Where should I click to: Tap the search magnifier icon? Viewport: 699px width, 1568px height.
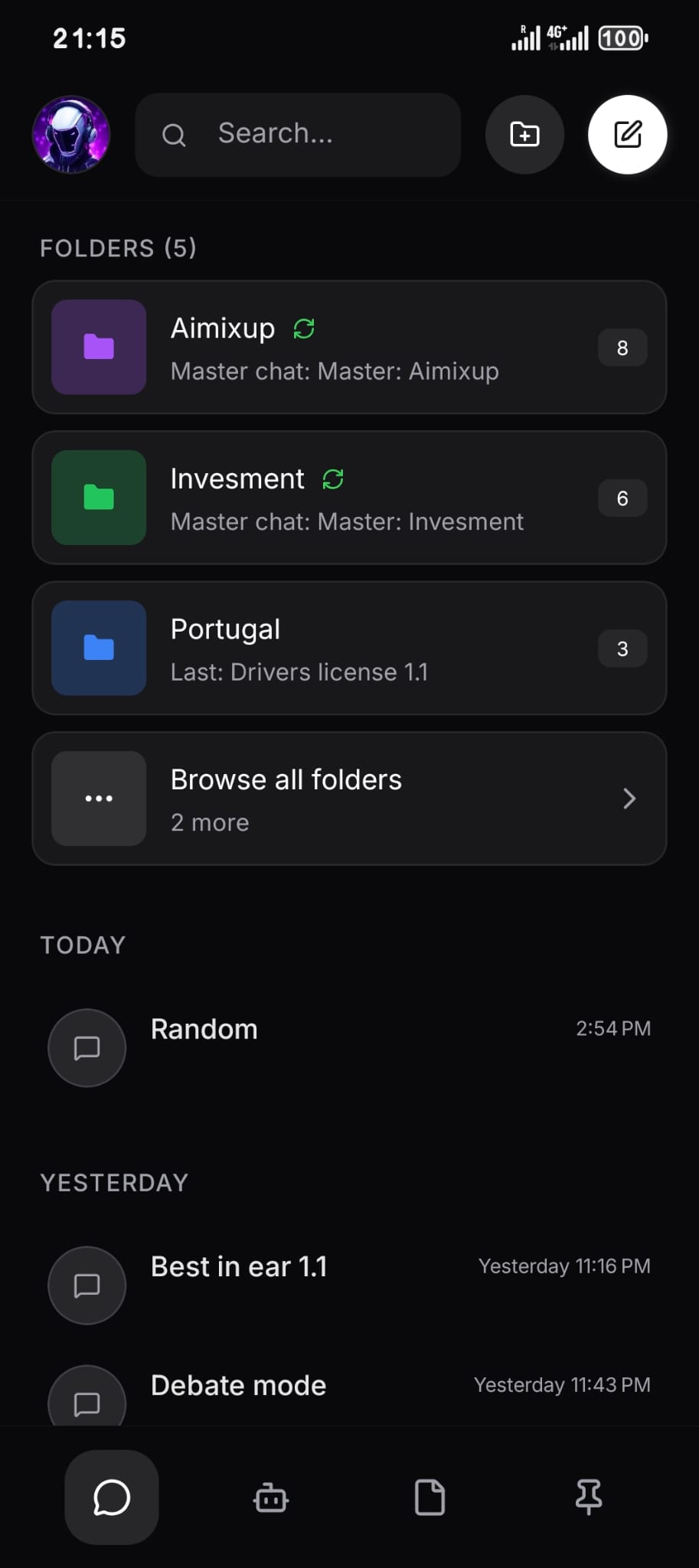coord(174,134)
